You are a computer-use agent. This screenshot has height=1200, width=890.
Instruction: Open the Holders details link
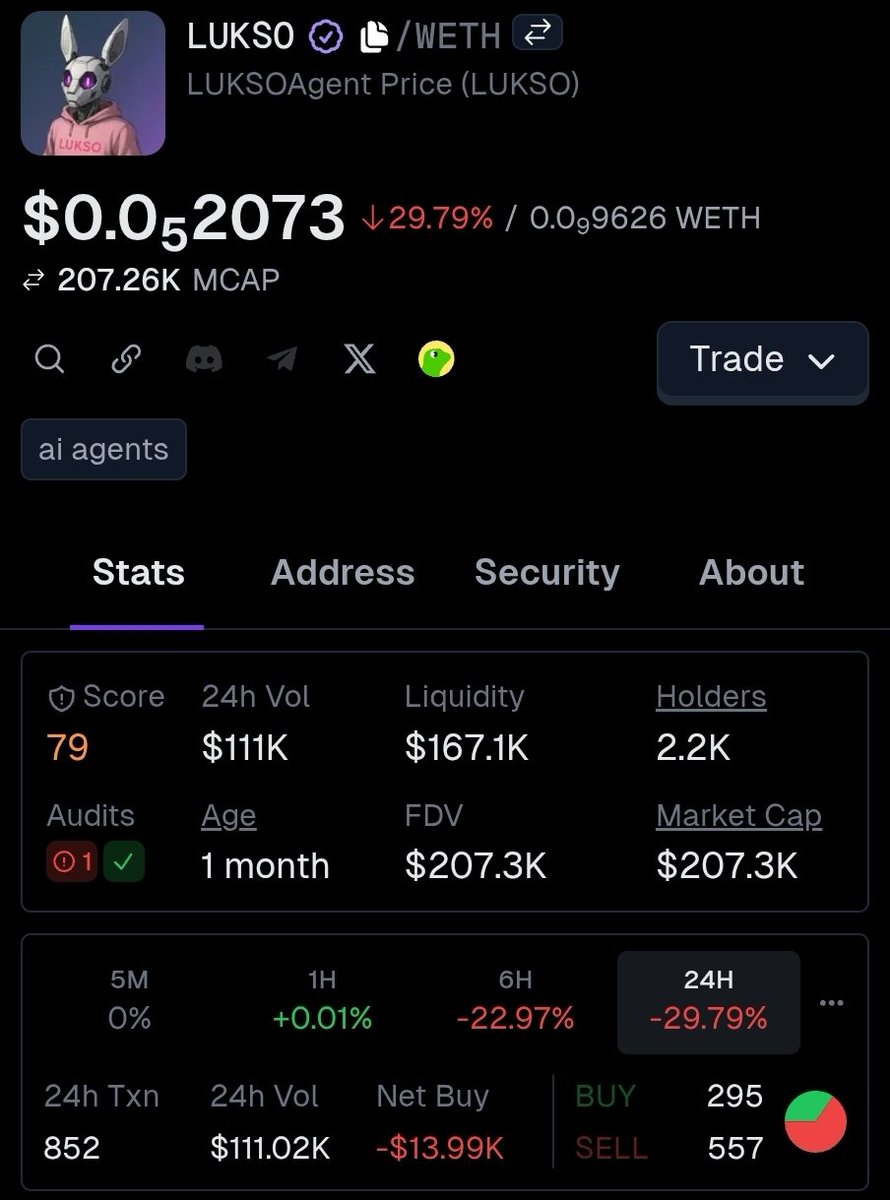click(711, 697)
